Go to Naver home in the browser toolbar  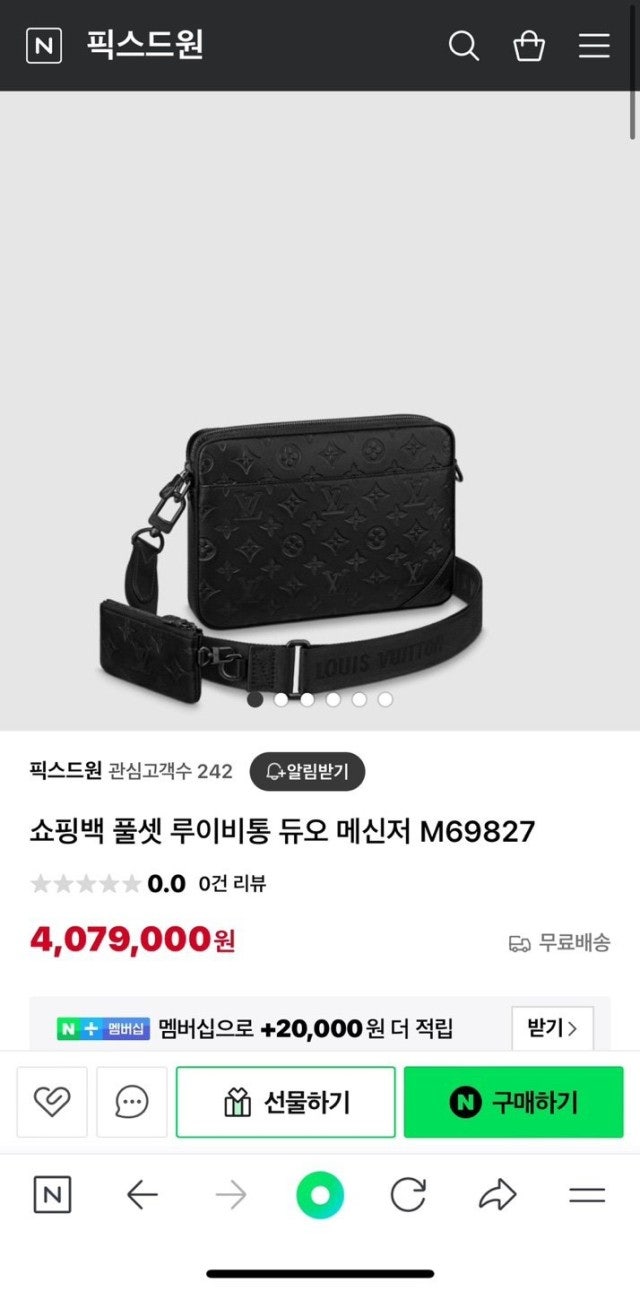[x=52, y=1194]
